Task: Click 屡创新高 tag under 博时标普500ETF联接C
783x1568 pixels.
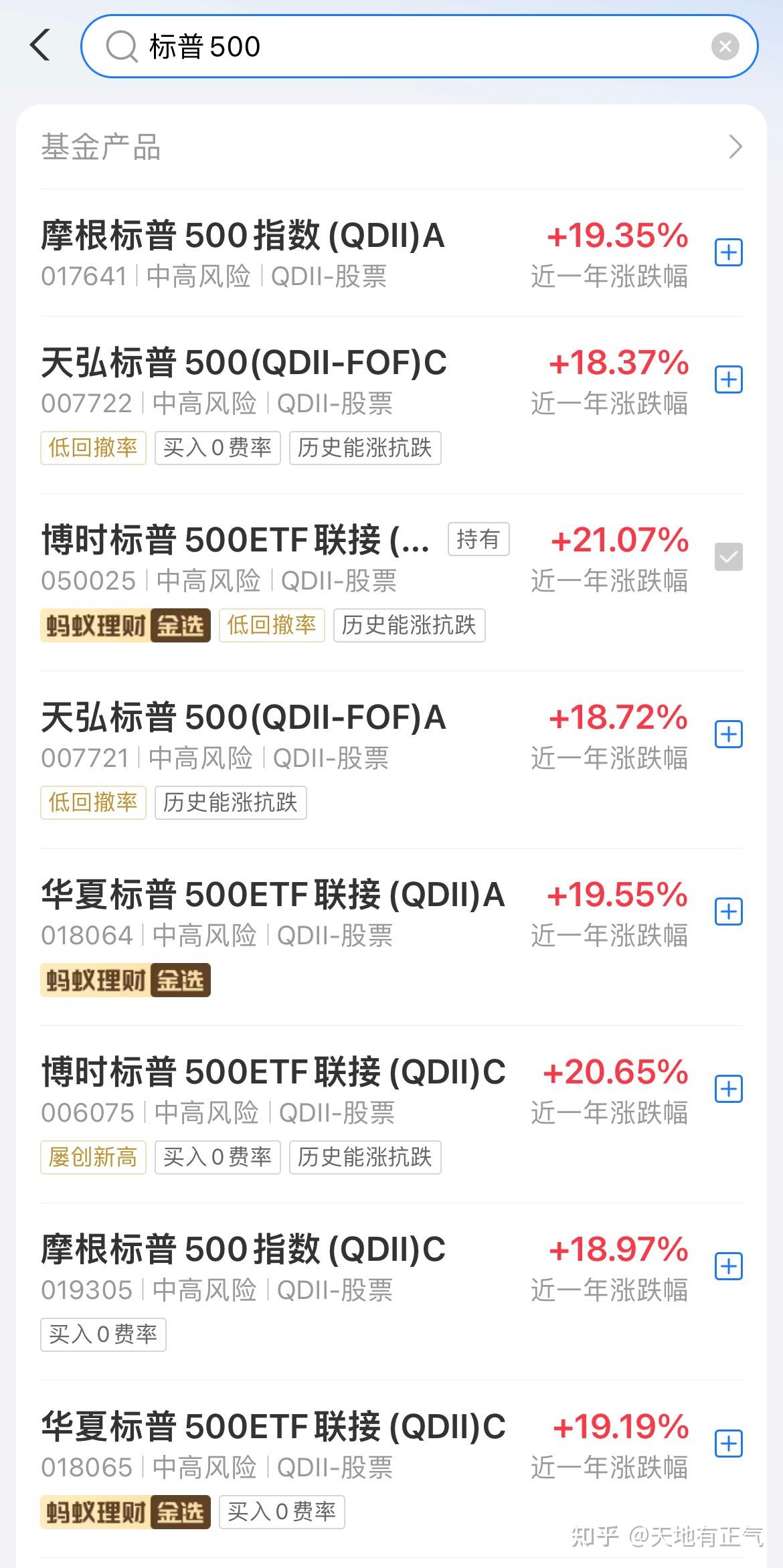Action: [92, 1156]
